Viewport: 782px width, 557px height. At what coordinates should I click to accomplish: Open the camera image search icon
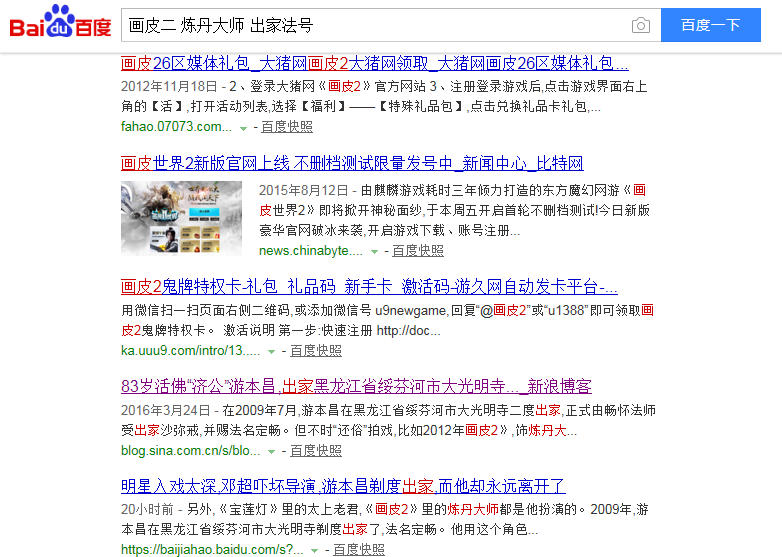pyautogui.click(x=640, y=25)
